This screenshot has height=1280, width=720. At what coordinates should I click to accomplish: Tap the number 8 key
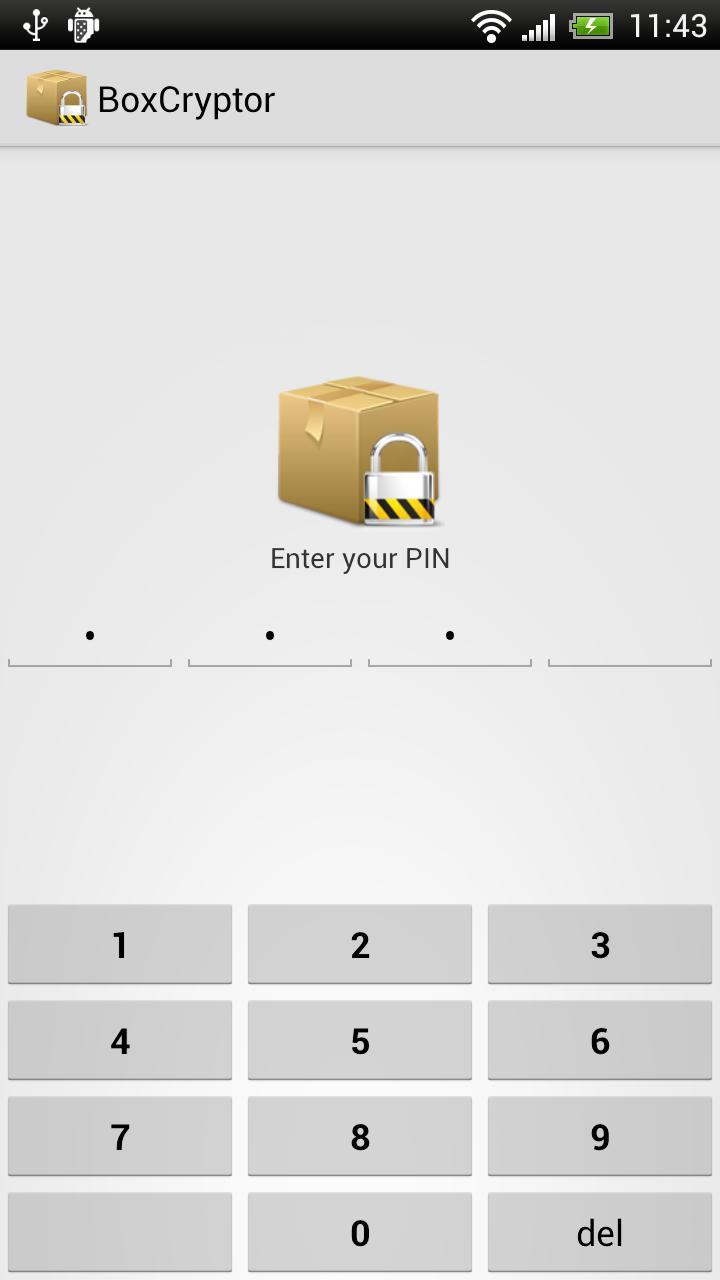coord(360,1136)
